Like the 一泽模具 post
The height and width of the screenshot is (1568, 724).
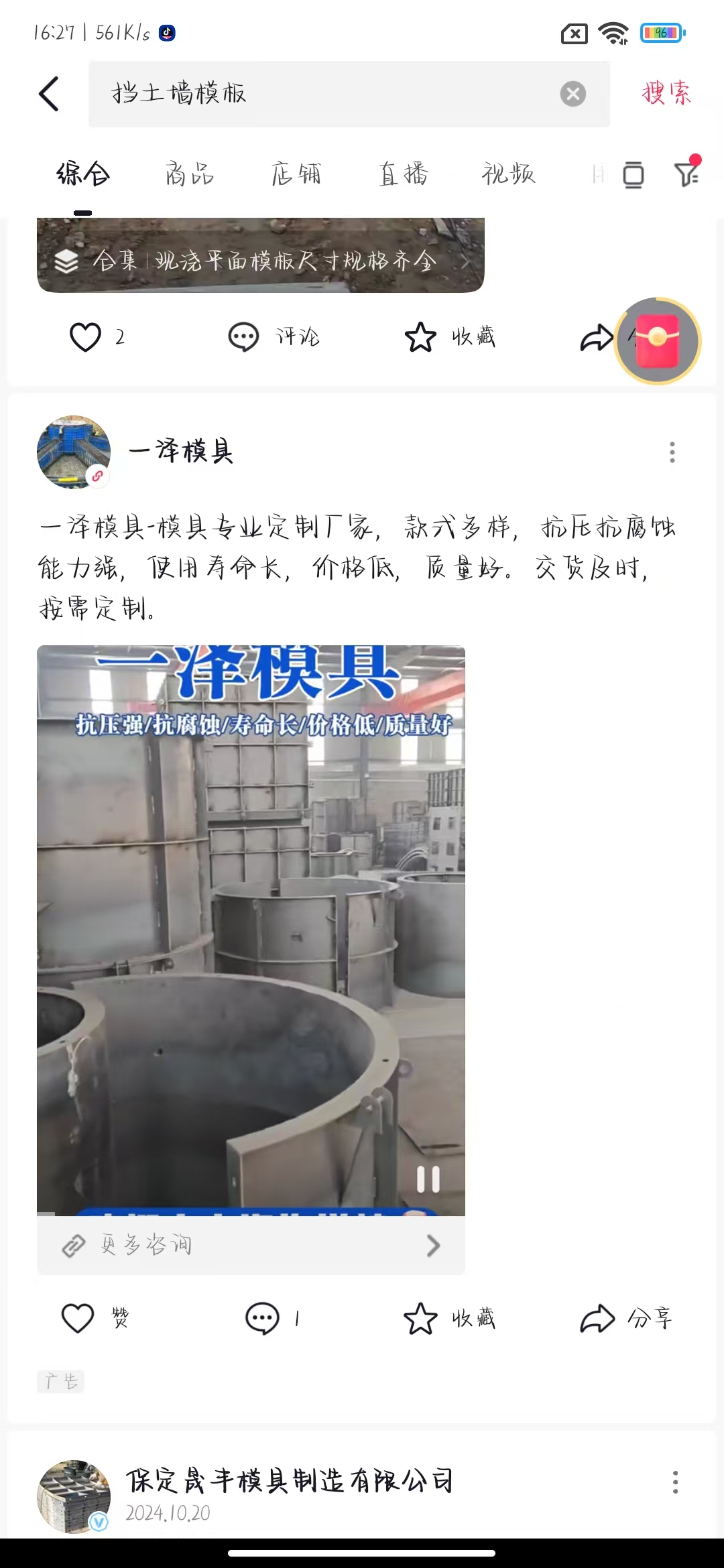78,1318
